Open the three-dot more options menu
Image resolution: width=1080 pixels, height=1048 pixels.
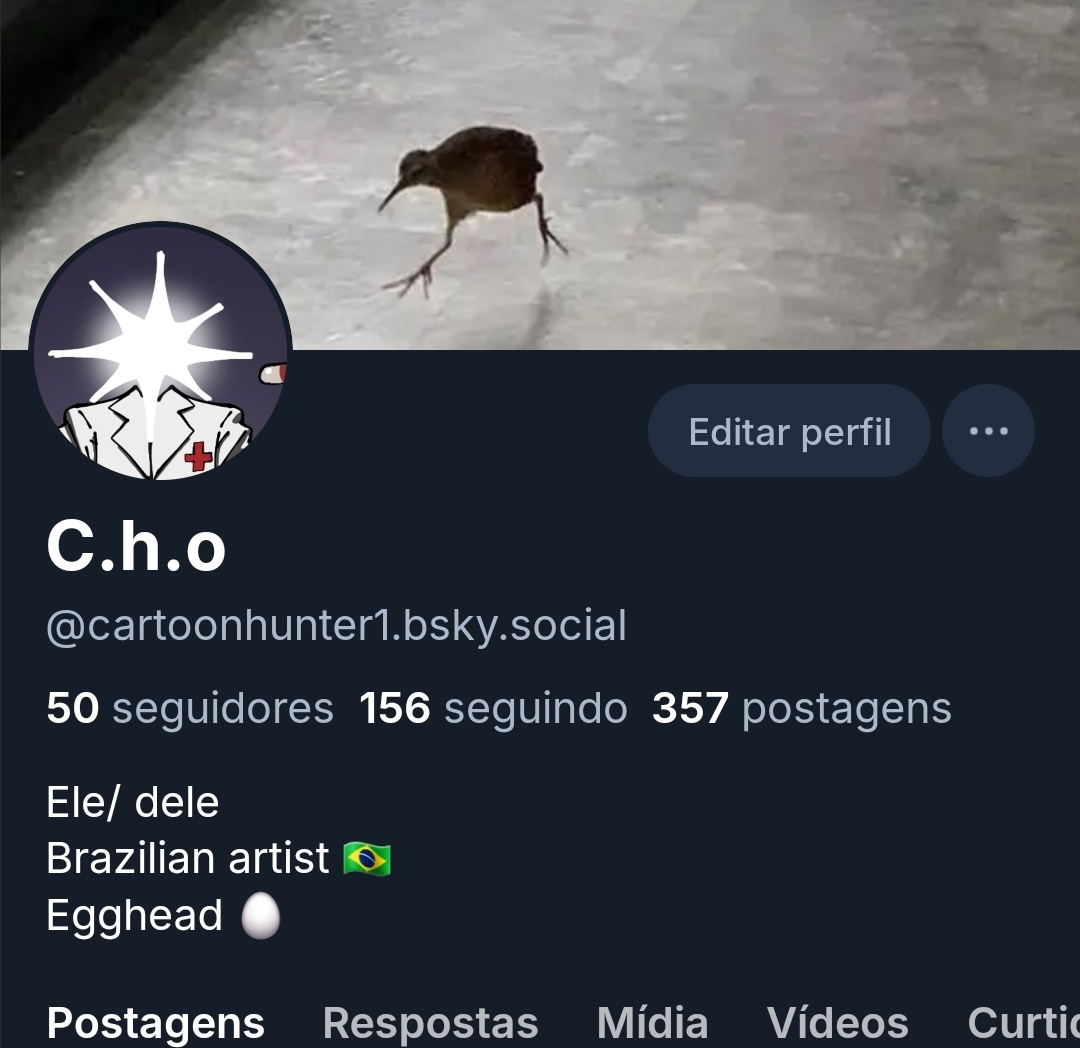coord(988,431)
